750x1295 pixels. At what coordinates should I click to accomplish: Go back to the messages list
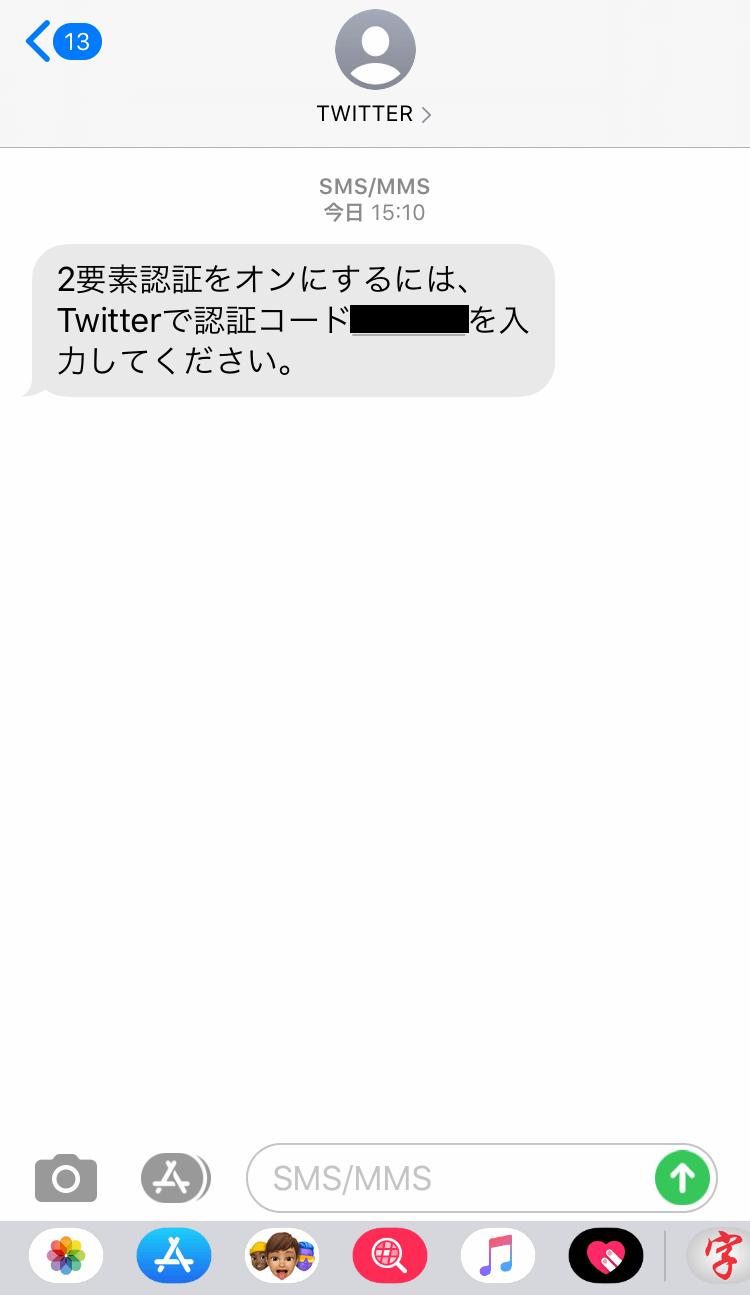(x=62, y=42)
